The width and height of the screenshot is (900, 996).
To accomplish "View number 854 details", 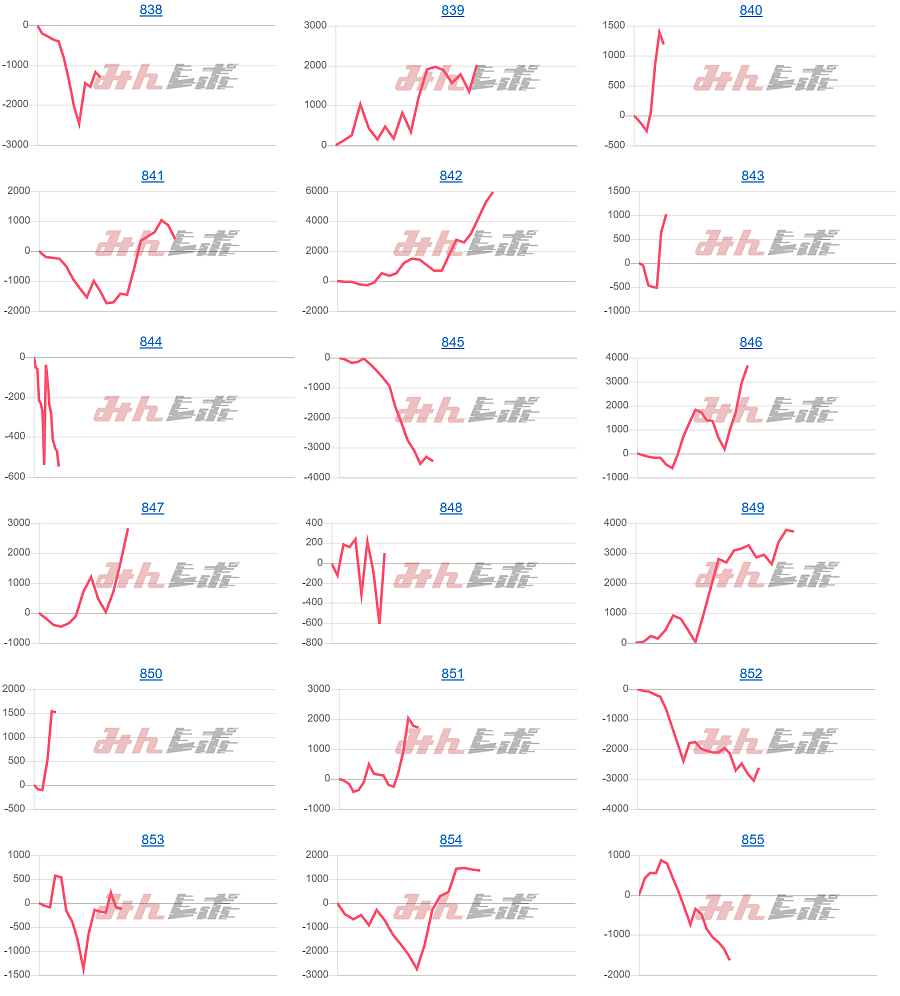I will click(x=451, y=840).
